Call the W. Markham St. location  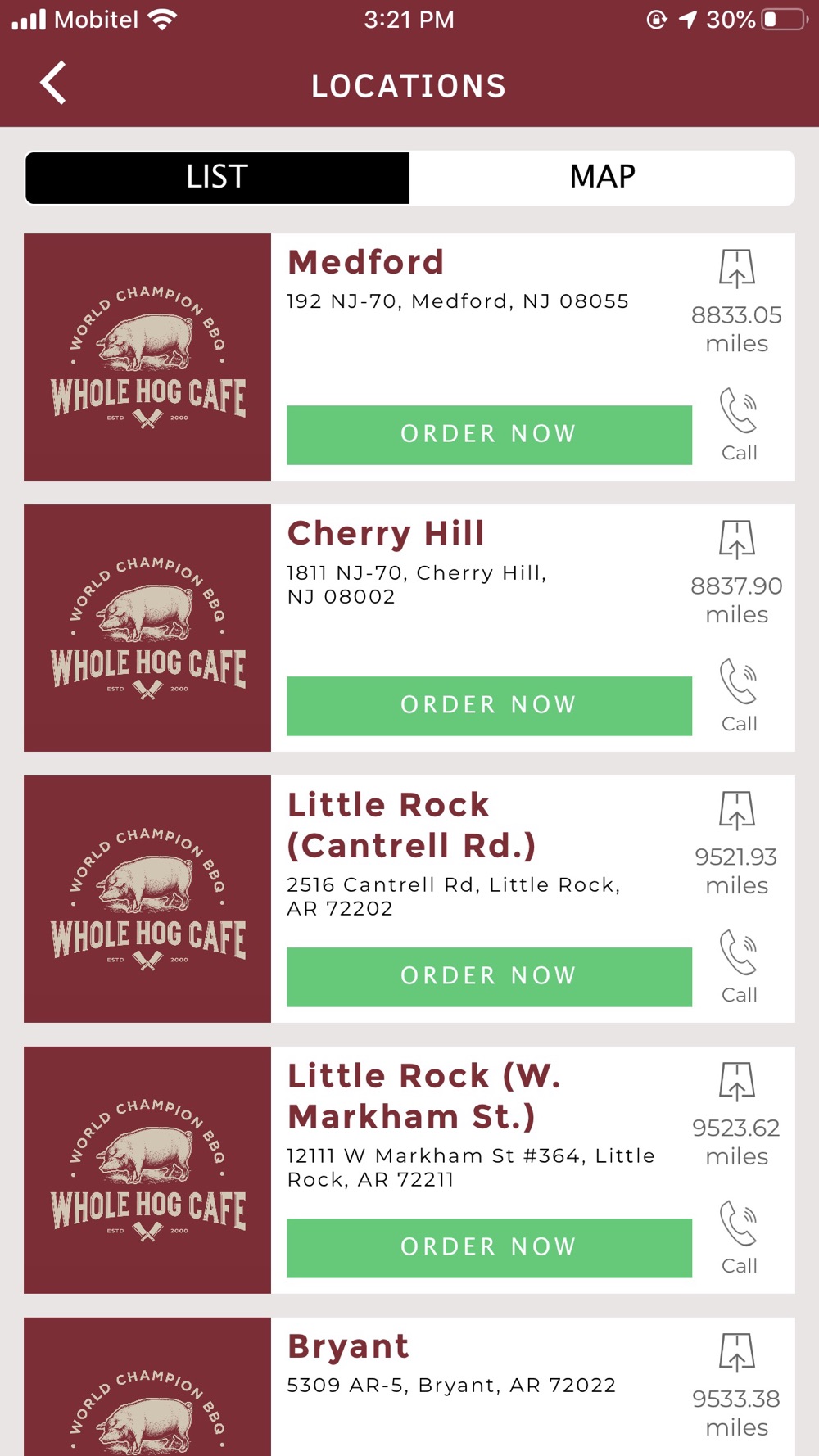pyautogui.click(x=738, y=1237)
